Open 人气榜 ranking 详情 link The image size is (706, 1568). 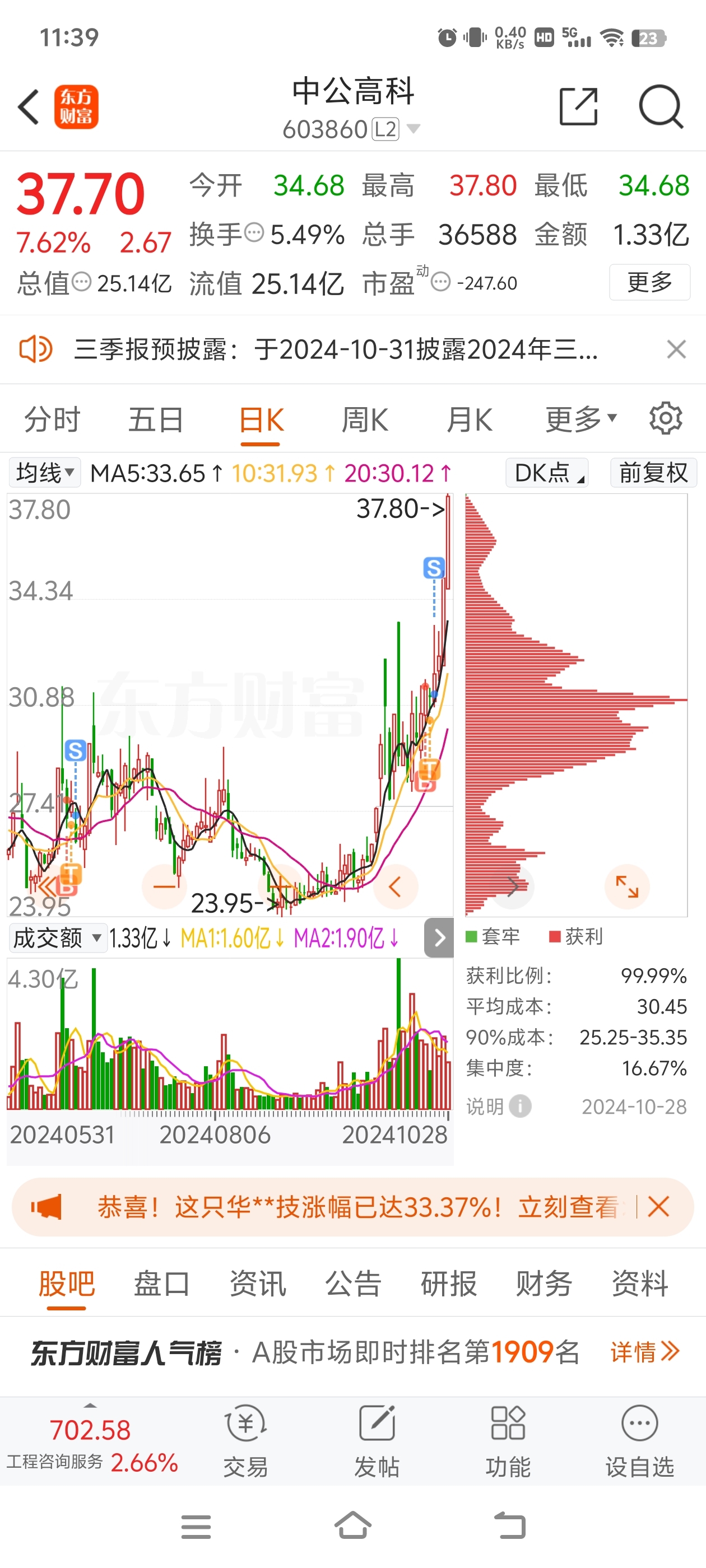tap(644, 1351)
